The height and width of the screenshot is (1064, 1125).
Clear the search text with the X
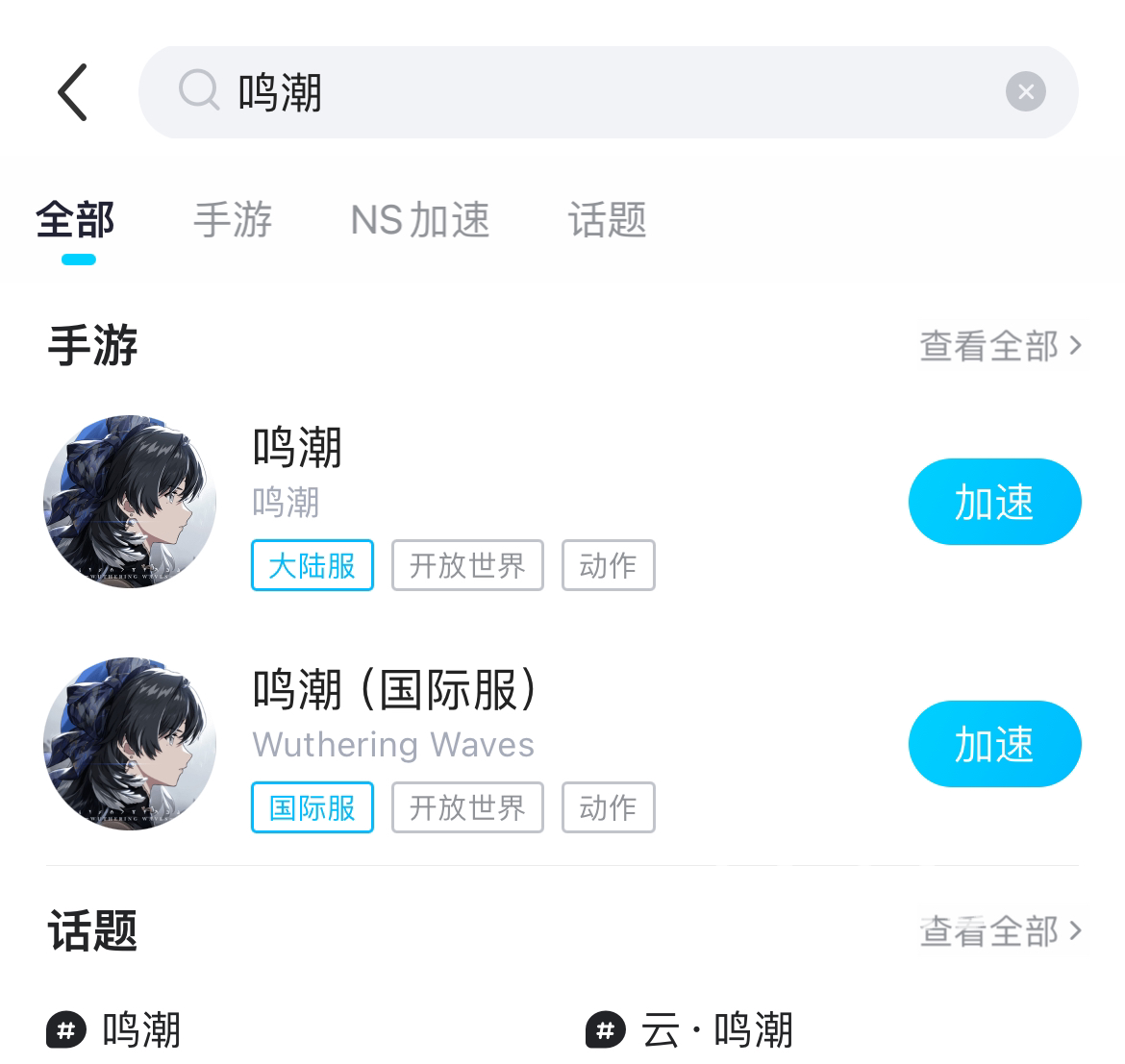click(1025, 92)
